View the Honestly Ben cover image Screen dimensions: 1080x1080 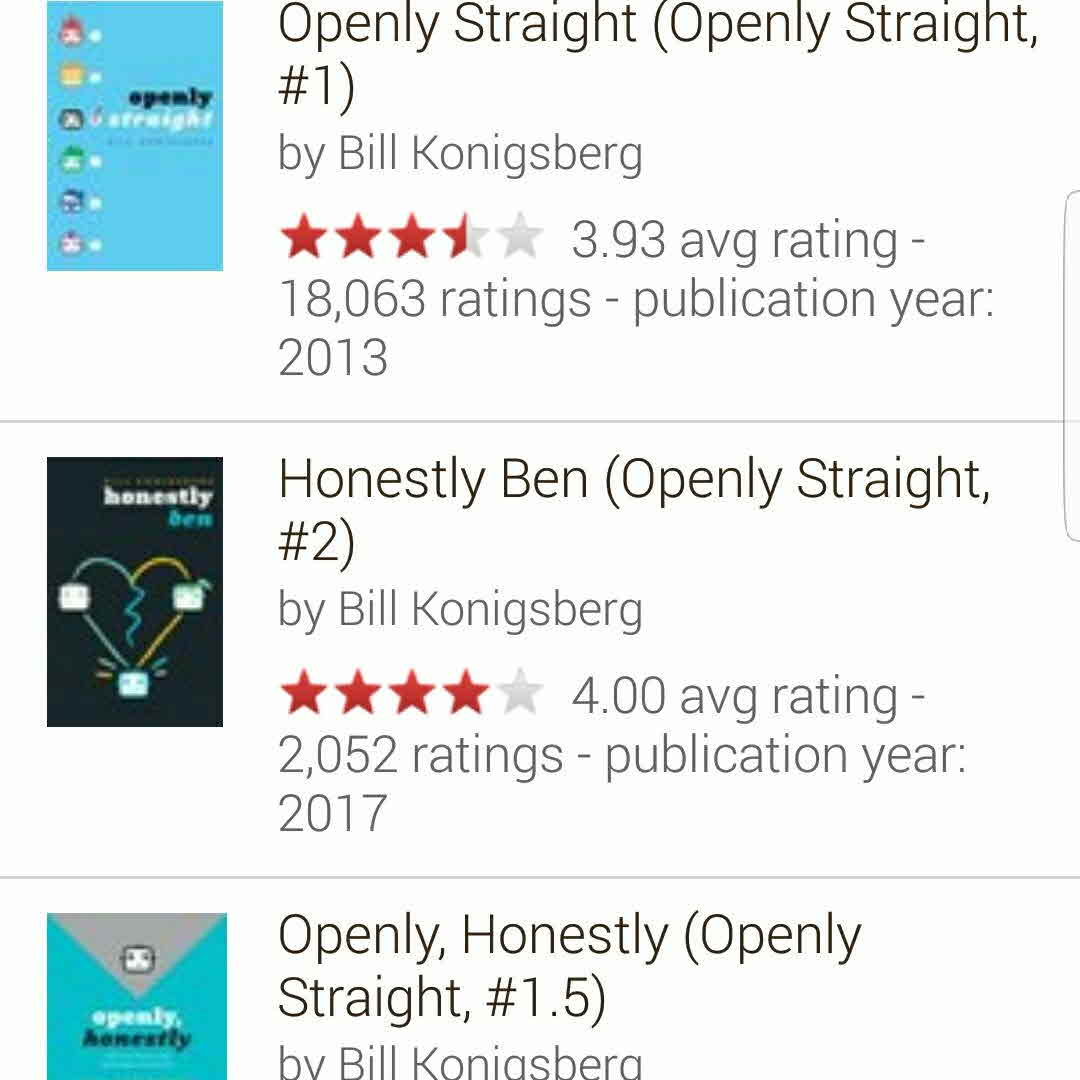point(135,591)
